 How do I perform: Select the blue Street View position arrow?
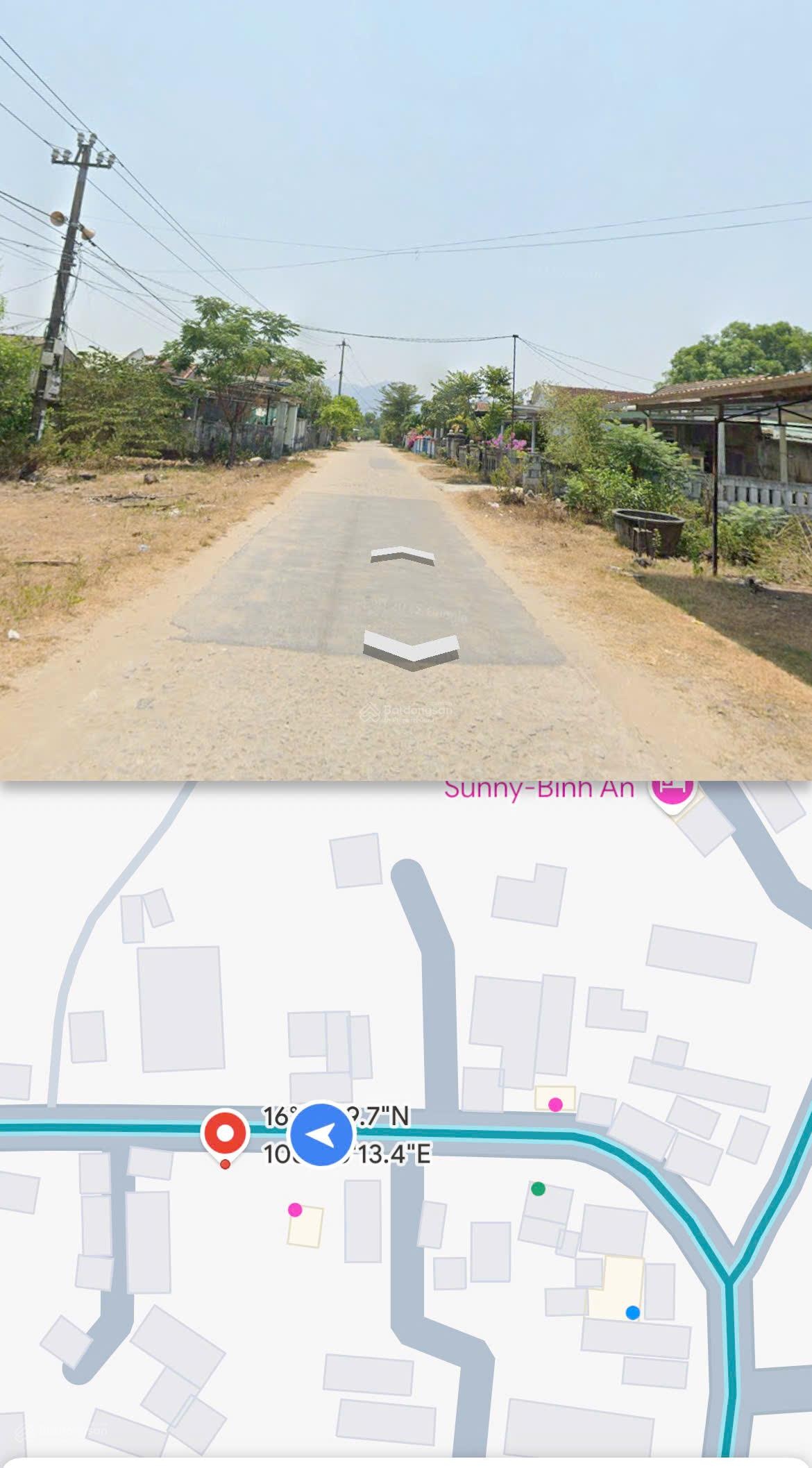(321, 1136)
